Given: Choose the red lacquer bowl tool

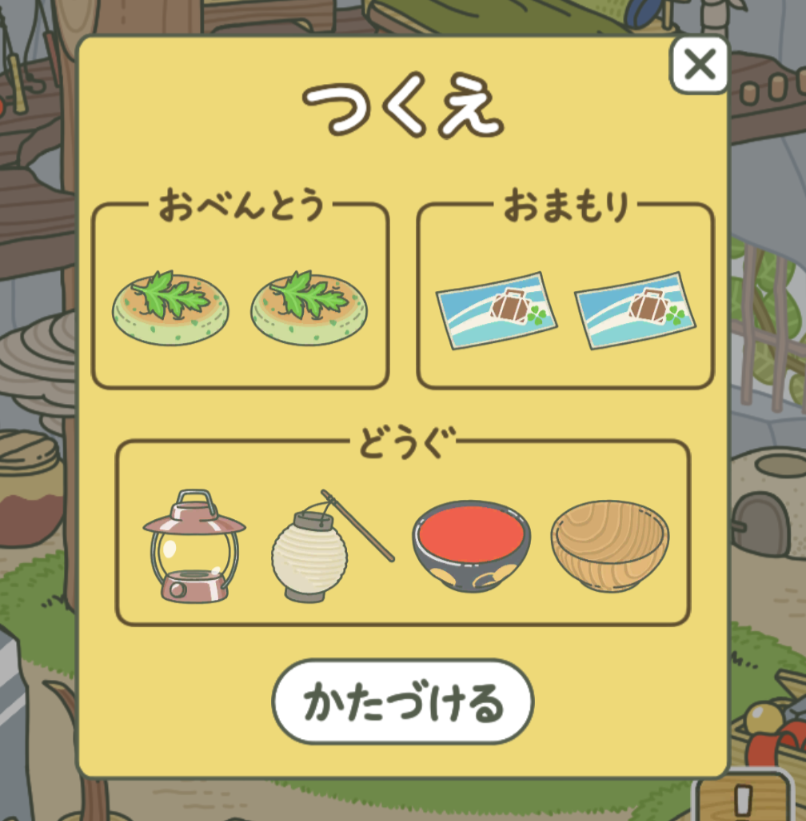Looking at the screenshot, I should pos(471,545).
